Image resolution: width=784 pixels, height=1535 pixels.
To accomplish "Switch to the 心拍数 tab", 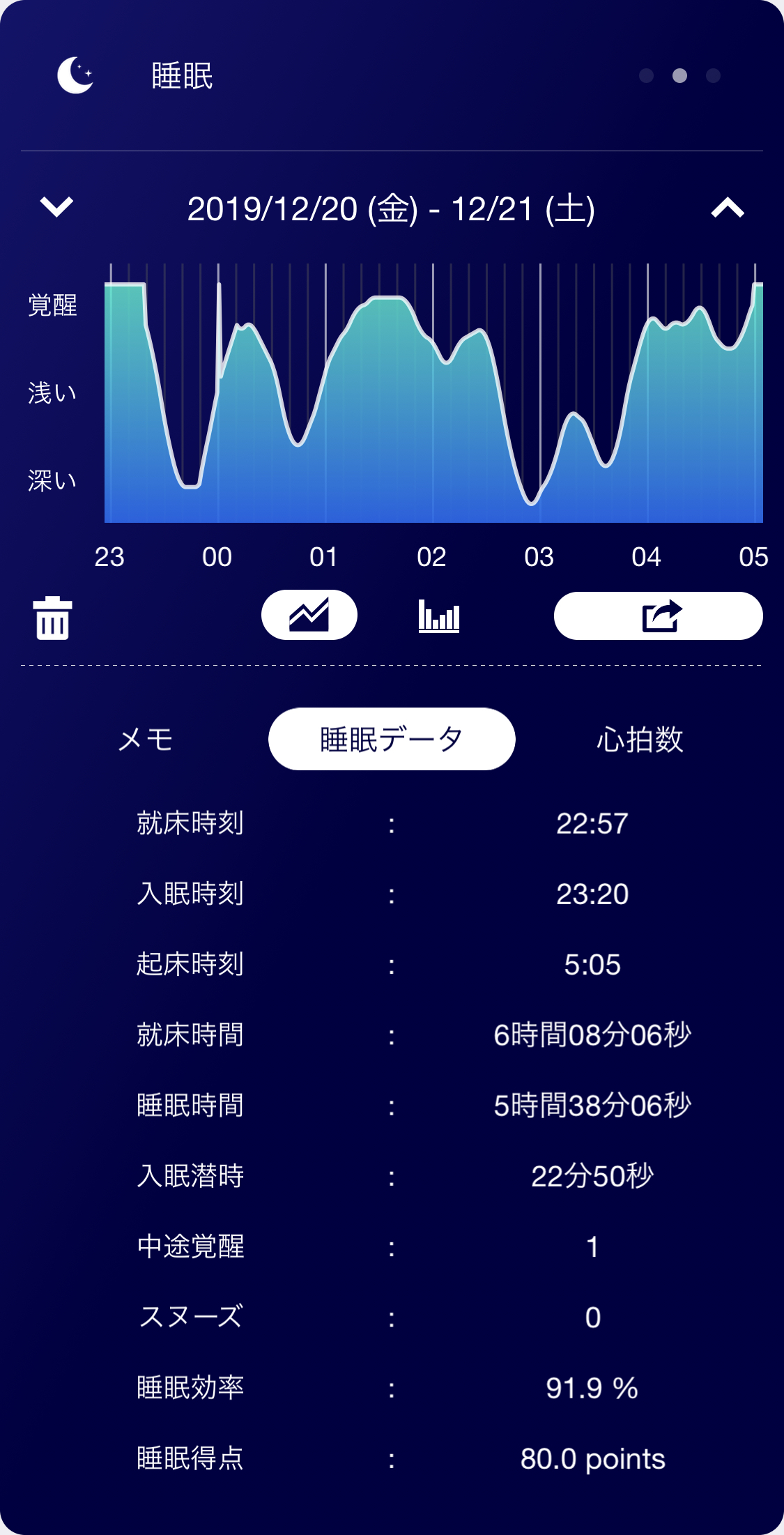I will [x=640, y=740].
